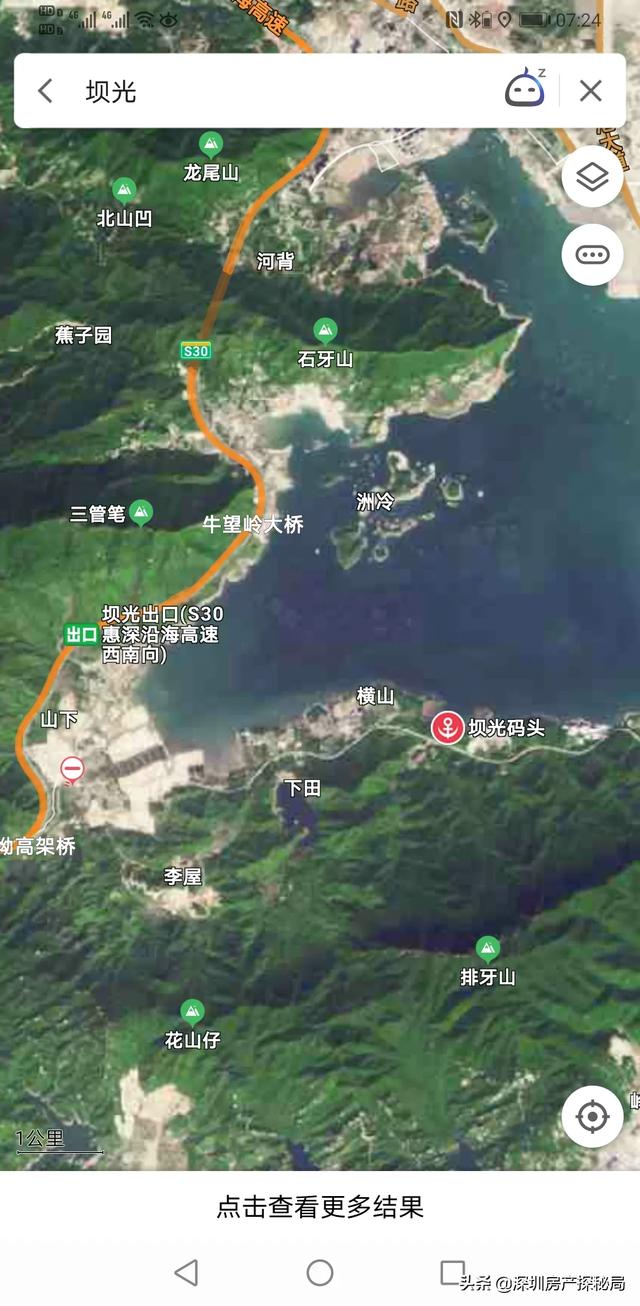Screen dimensions: 640x1306
Task: Clear the search with the X
Action: coord(591,91)
